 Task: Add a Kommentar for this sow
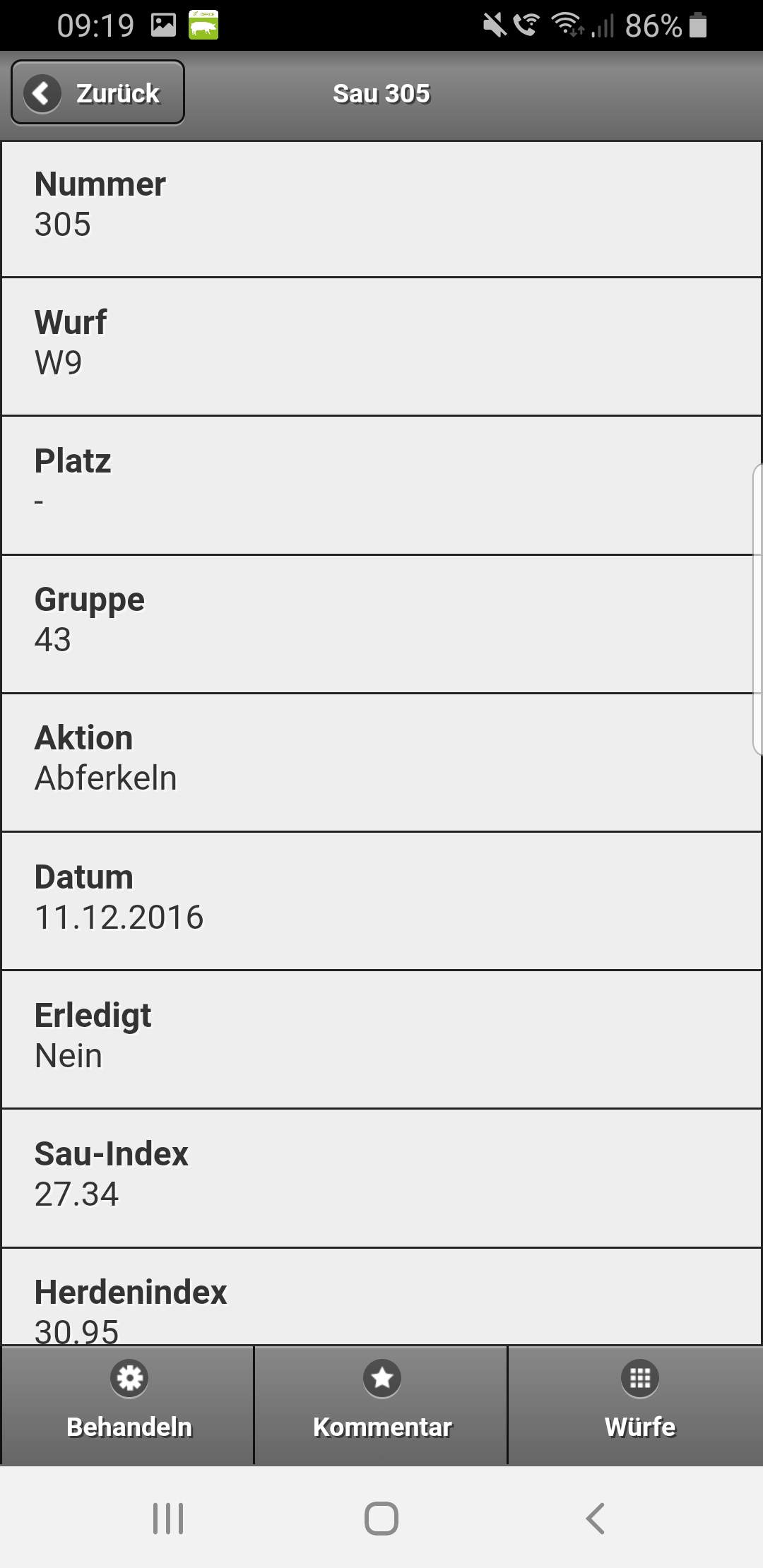tap(381, 1406)
